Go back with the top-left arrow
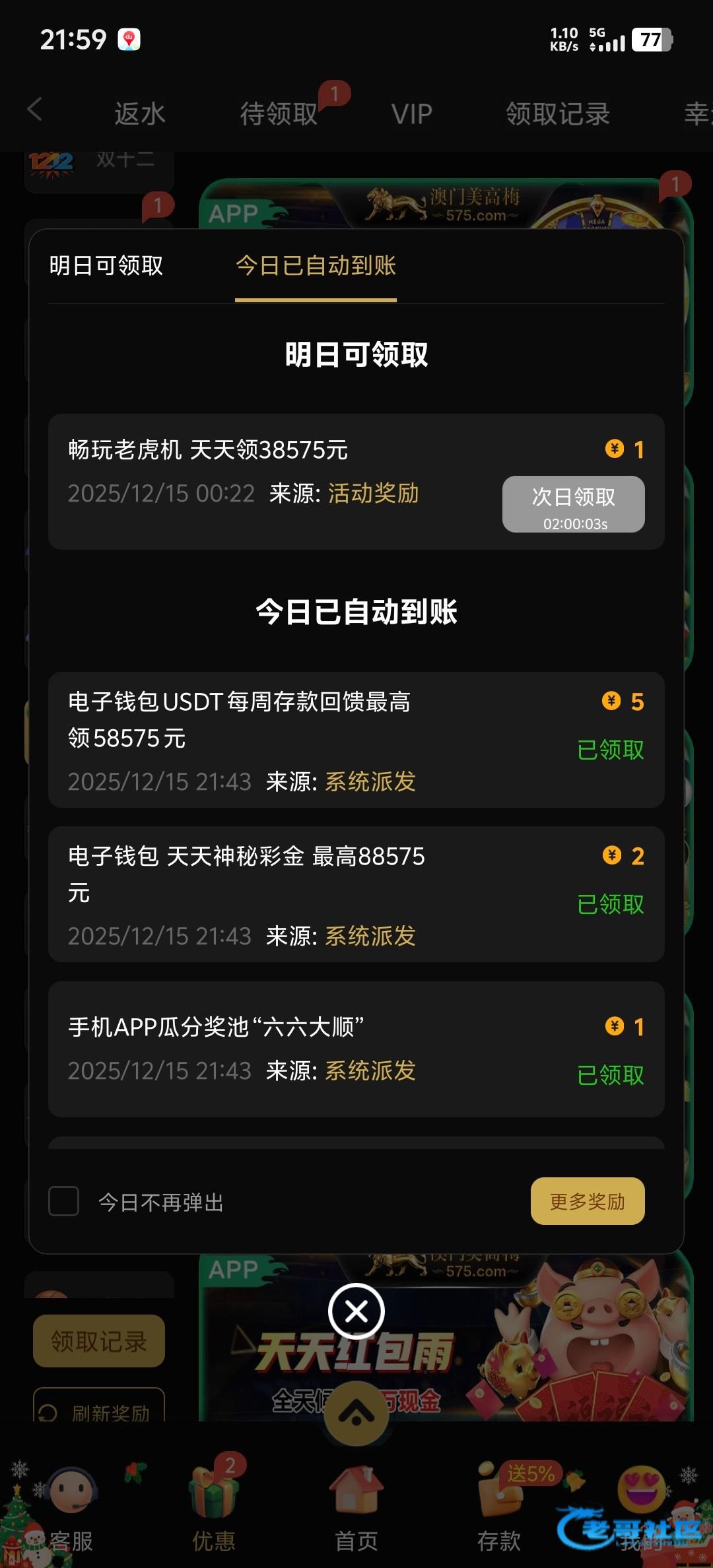 tap(35, 110)
